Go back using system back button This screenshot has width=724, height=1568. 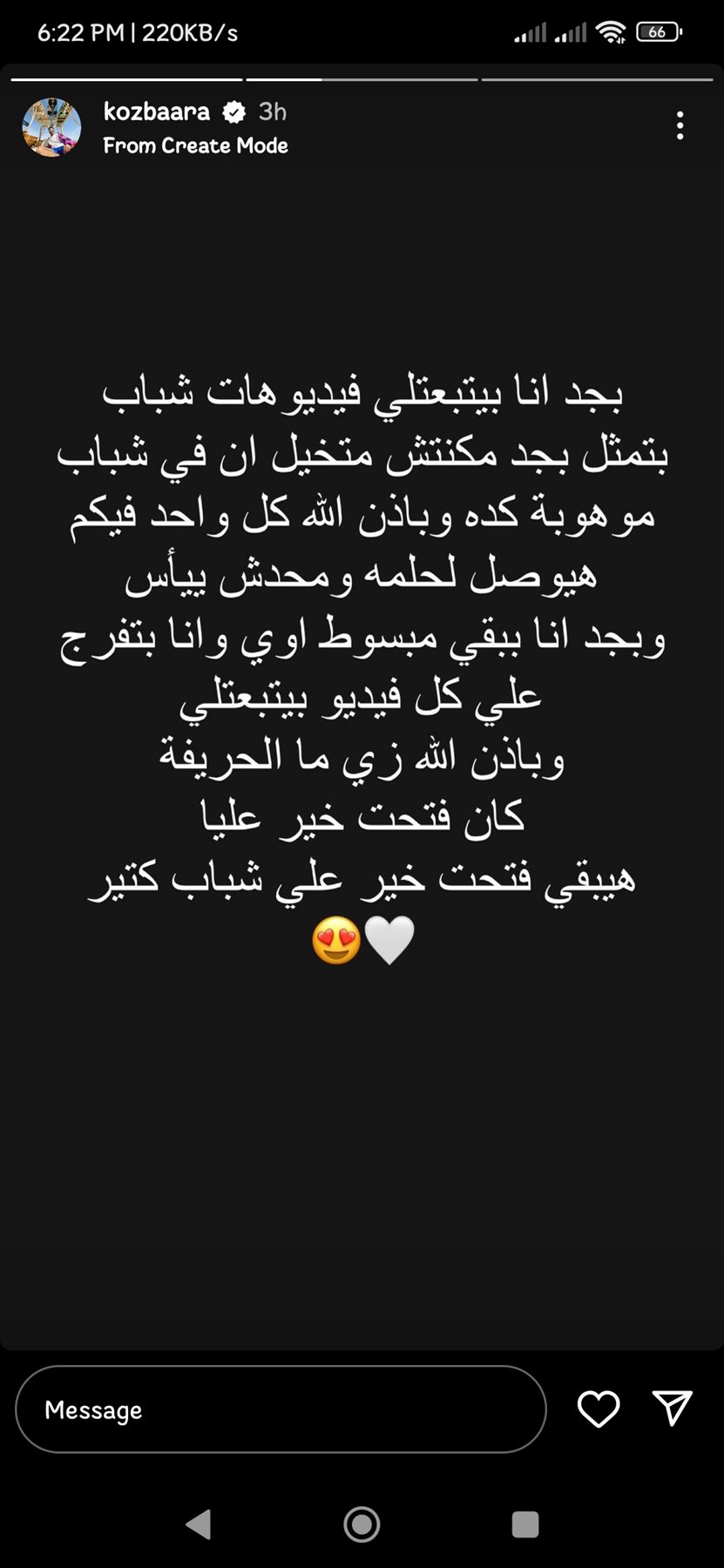[x=199, y=1524]
